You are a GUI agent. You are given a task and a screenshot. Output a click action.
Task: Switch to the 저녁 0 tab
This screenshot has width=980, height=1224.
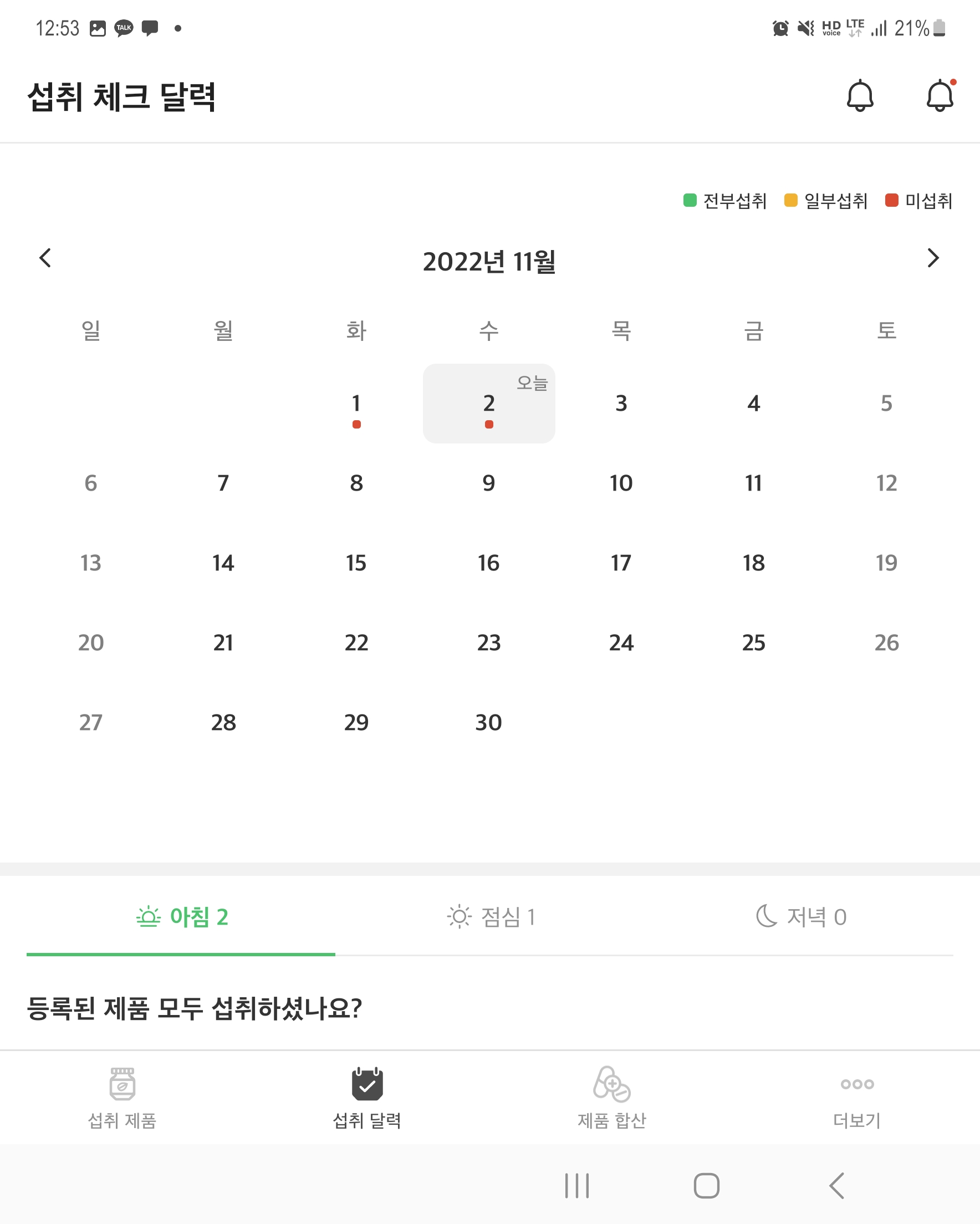click(x=800, y=917)
